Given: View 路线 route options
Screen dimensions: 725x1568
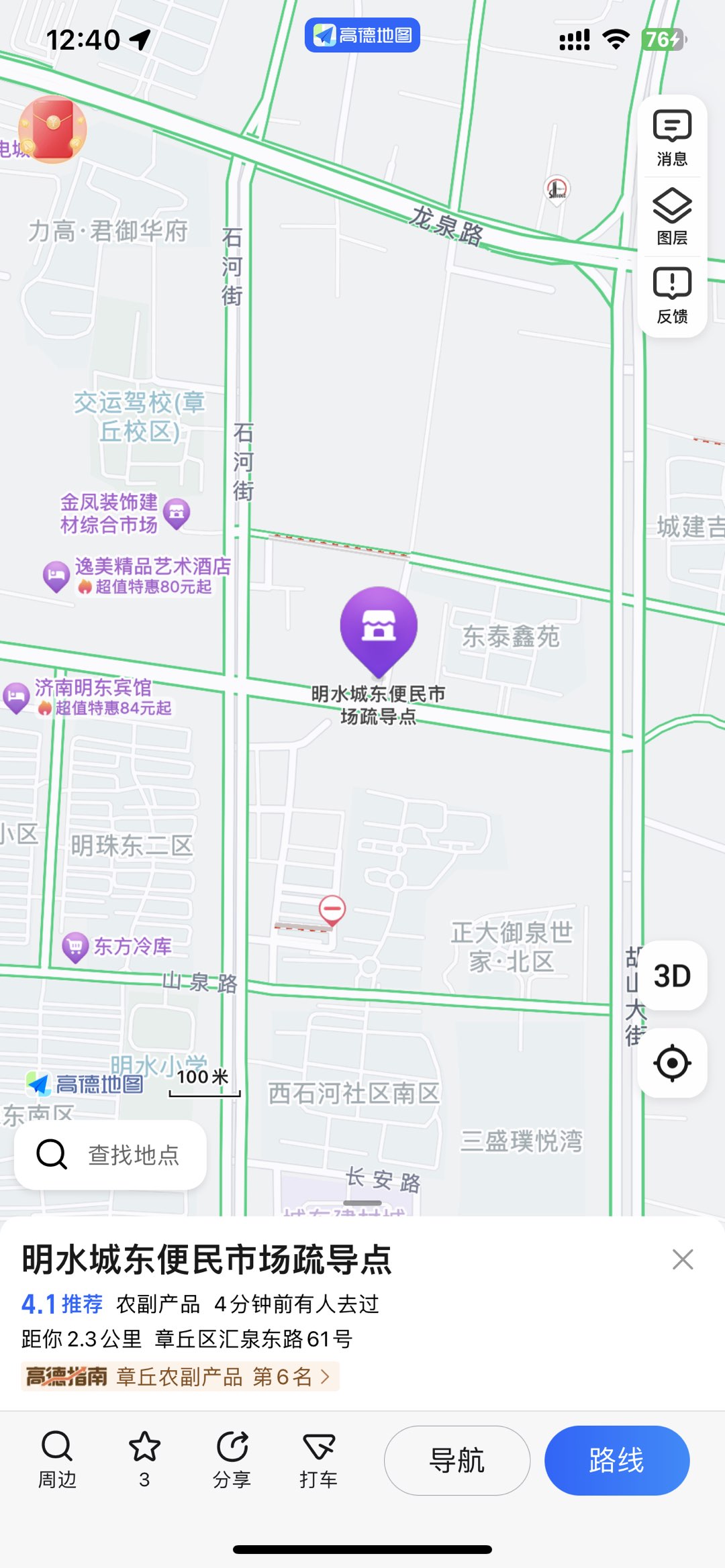Looking at the screenshot, I should [616, 1460].
